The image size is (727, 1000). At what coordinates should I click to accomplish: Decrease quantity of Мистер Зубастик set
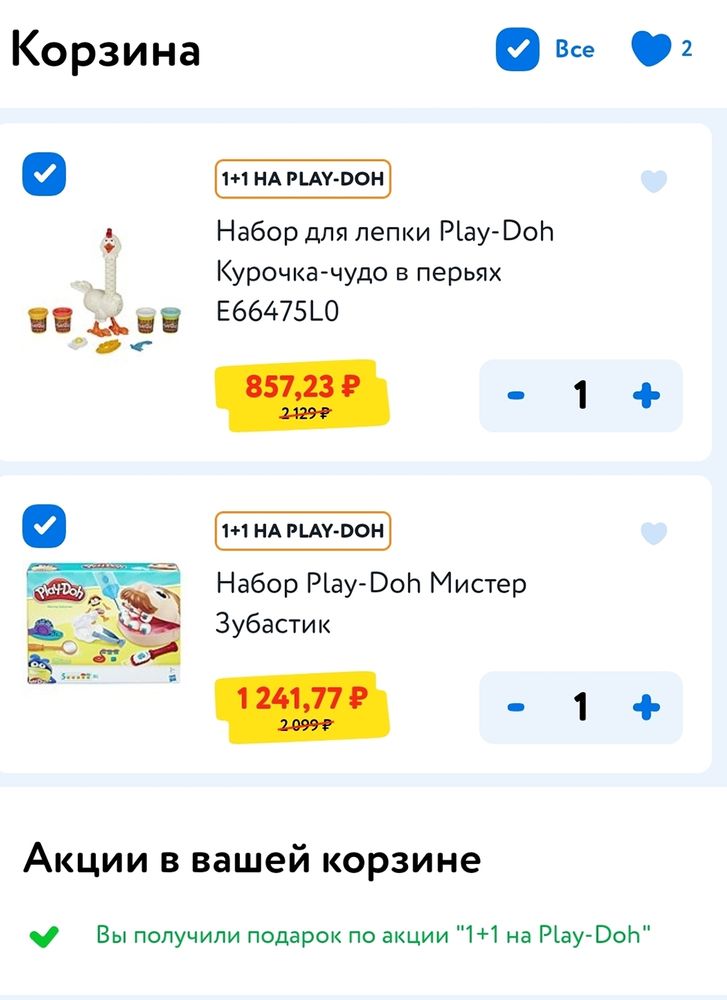(x=515, y=707)
